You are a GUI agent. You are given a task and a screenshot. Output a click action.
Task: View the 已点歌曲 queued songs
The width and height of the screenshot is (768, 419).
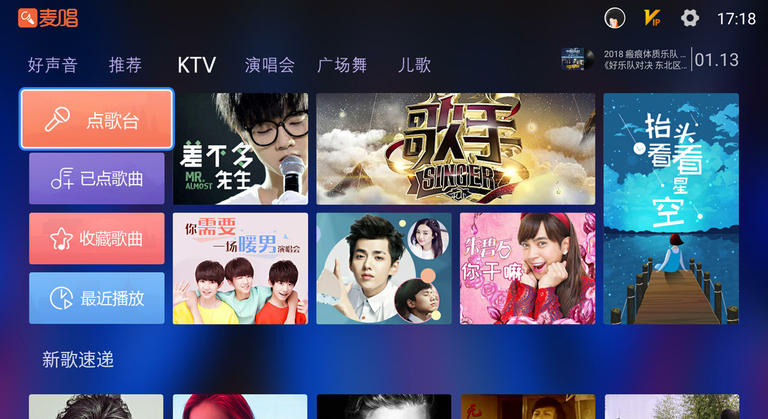pyautogui.click(x=96, y=179)
